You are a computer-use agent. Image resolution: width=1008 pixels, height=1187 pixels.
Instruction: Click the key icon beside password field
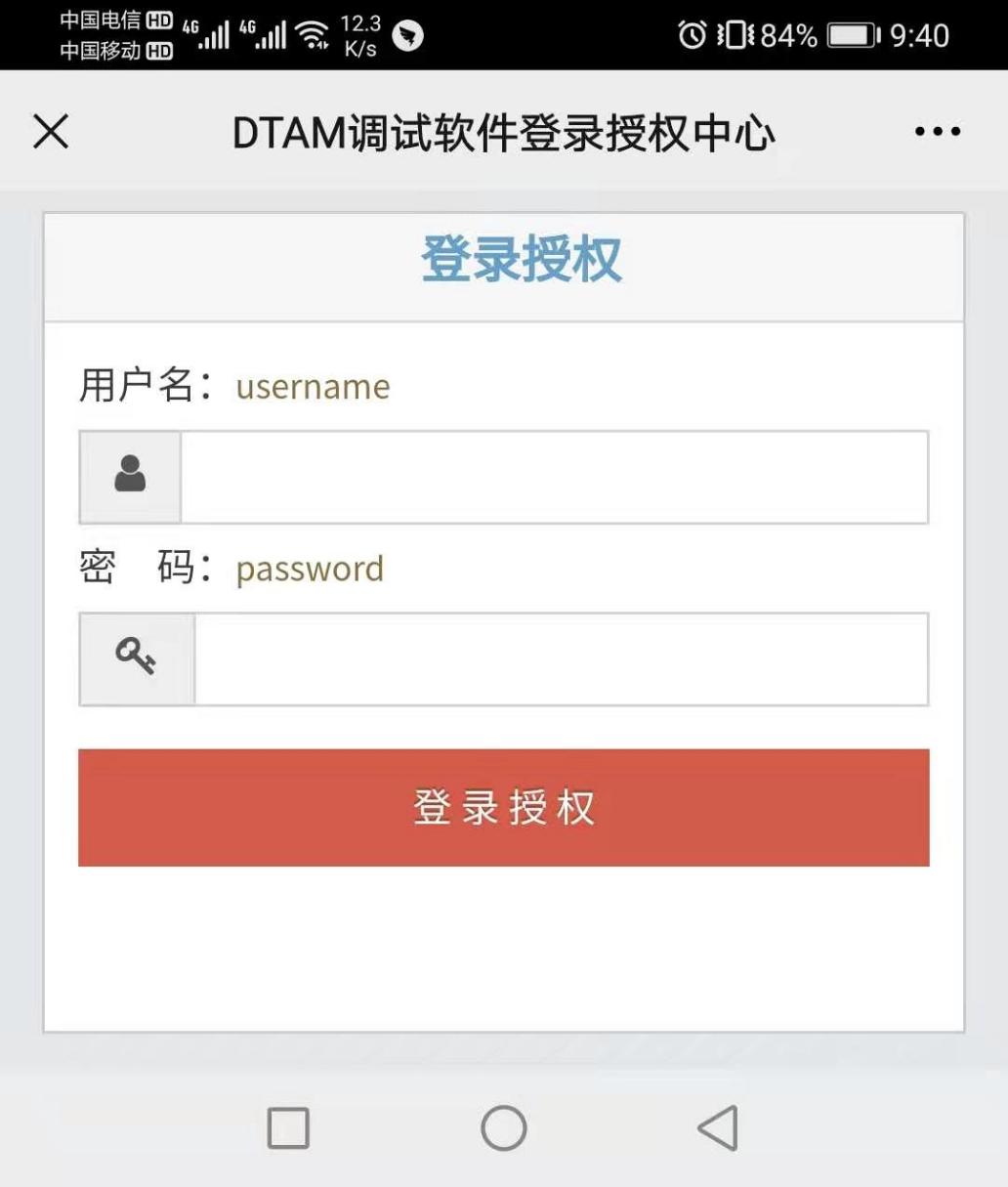[136, 658]
